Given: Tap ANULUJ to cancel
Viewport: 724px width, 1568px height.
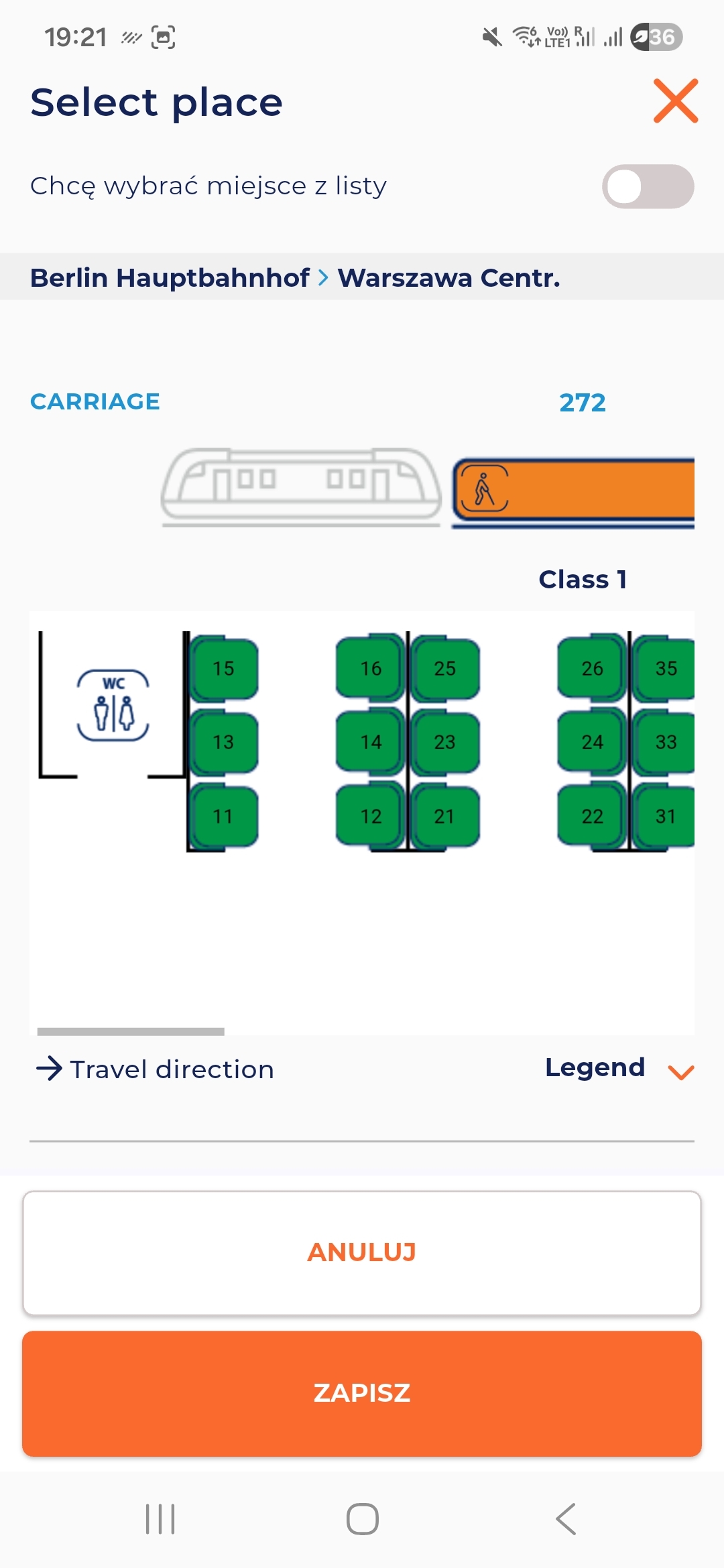Looking at the screenshot, I should [362, 1252].
